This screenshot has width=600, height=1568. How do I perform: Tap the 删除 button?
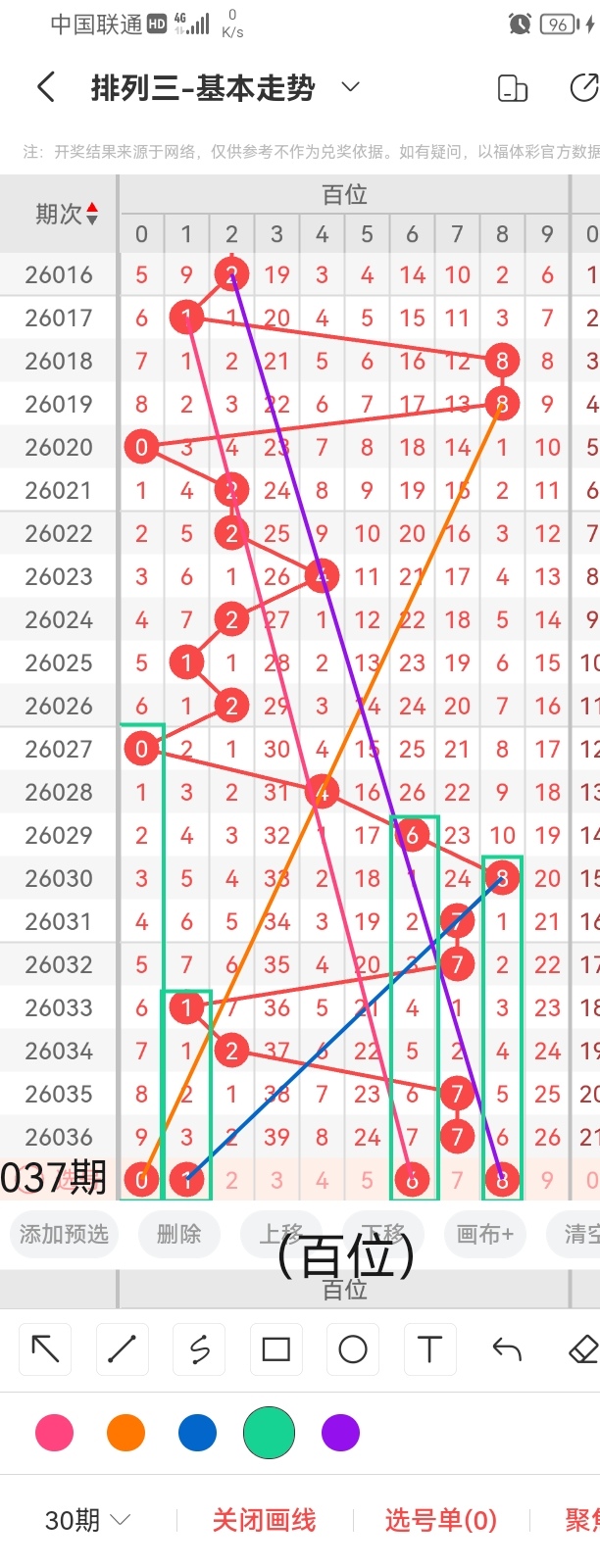tap(178, 1234)
